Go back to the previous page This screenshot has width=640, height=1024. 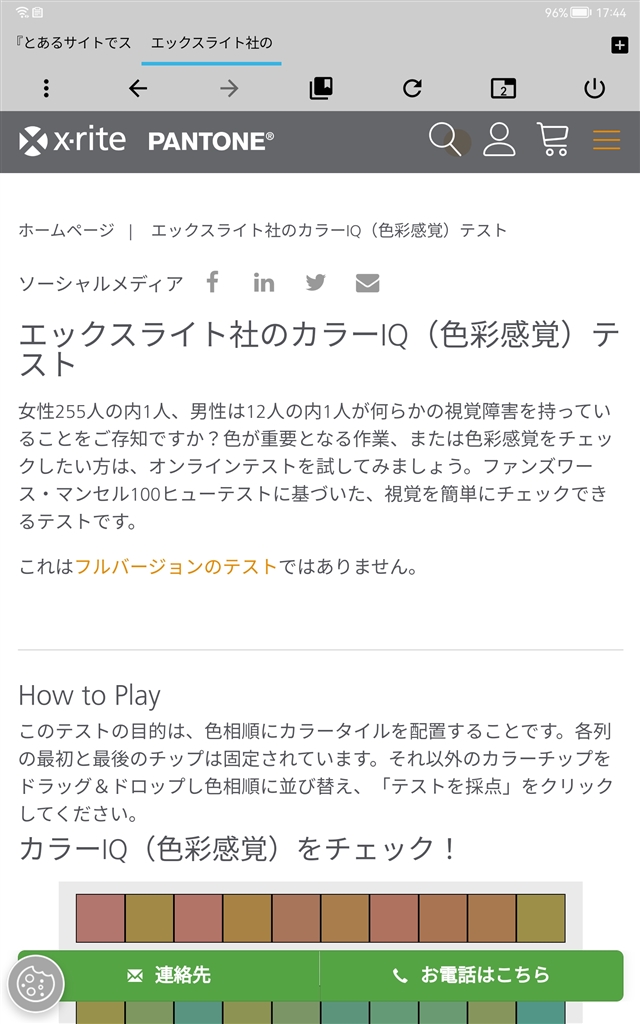pyautogui.click(x=138, y=88)
